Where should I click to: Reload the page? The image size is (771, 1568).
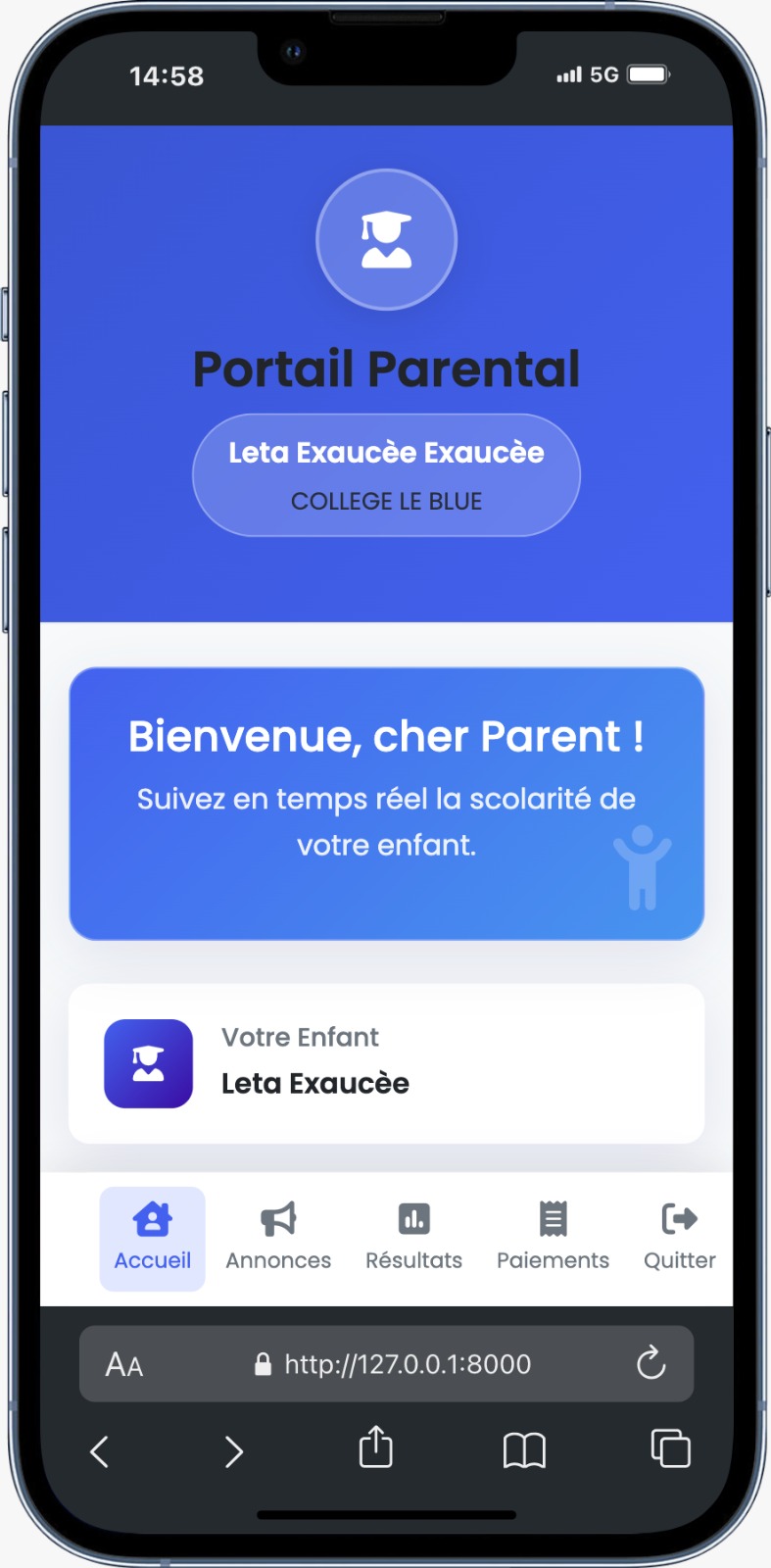tap(651, 1363)
